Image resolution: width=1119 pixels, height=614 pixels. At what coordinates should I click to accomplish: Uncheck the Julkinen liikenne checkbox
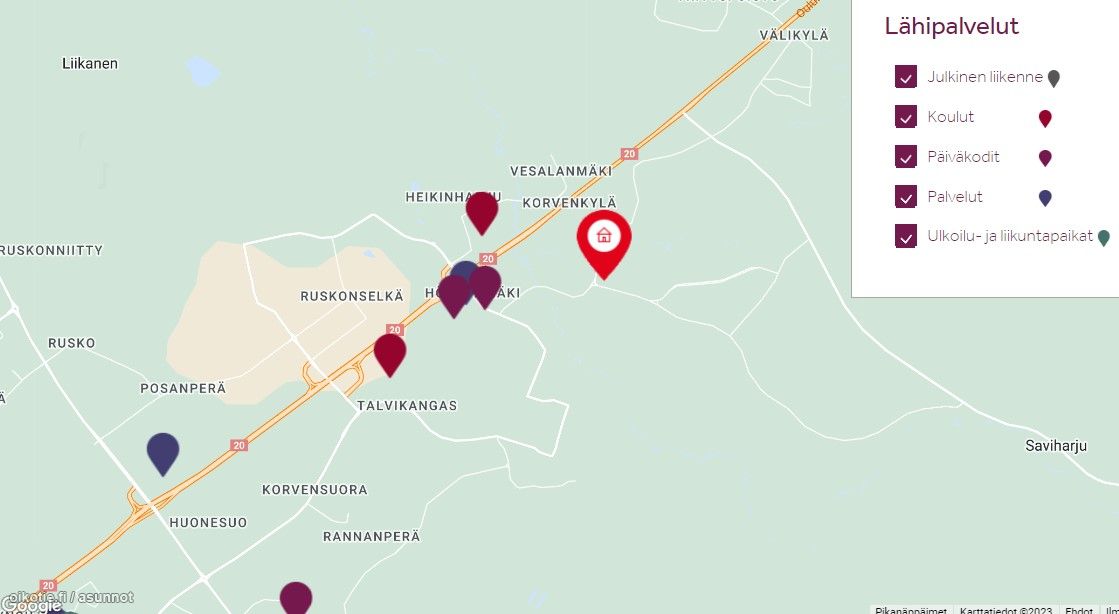(906, 78)
